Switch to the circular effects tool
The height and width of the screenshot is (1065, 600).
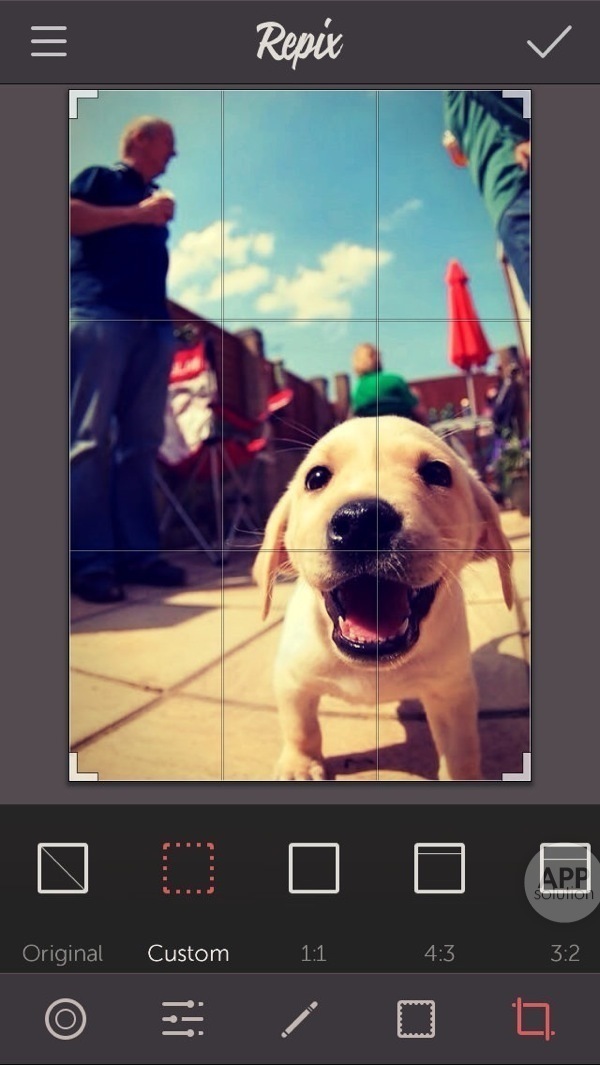pos(66,1019)
